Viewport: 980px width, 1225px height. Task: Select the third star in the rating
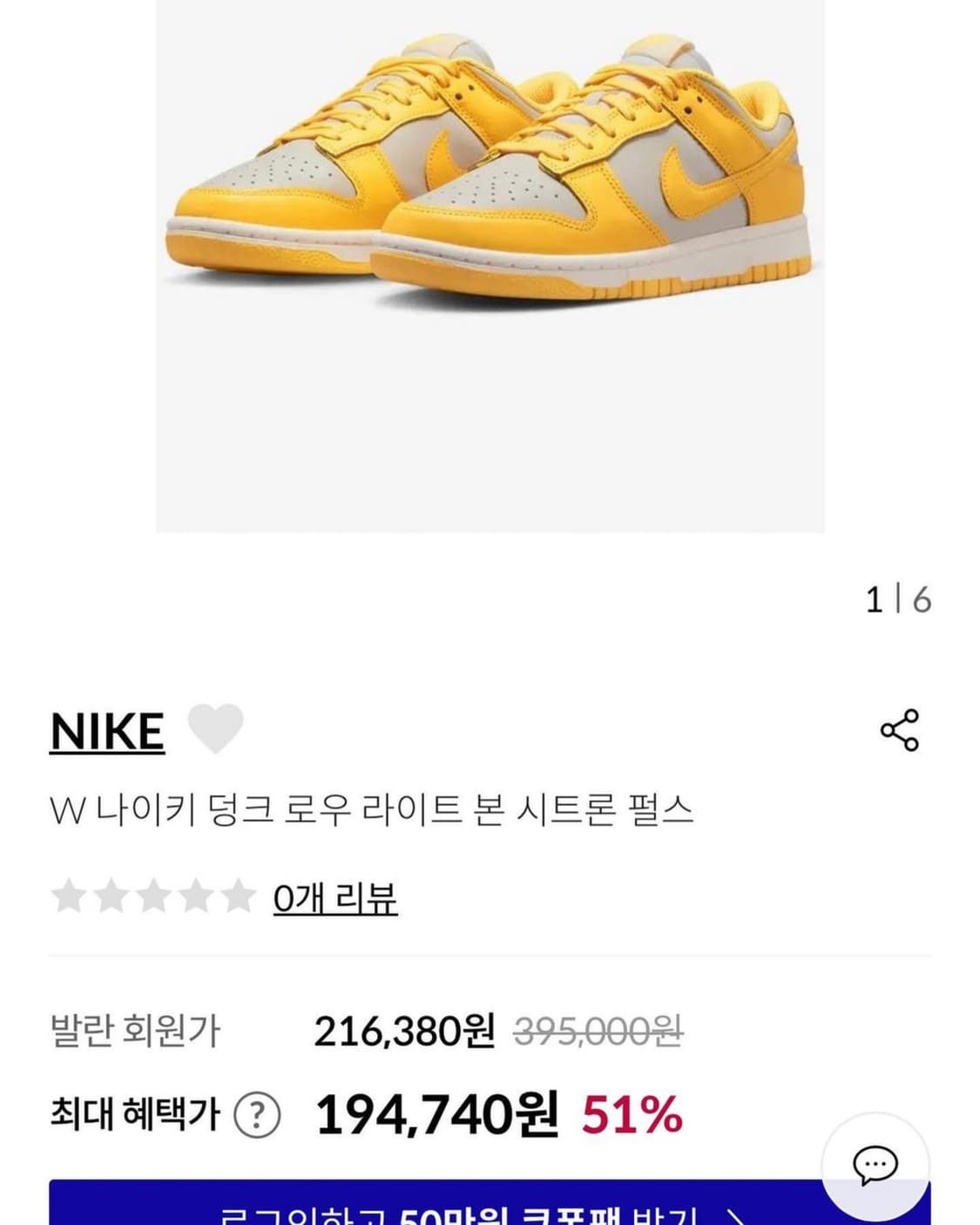point(152,897)
